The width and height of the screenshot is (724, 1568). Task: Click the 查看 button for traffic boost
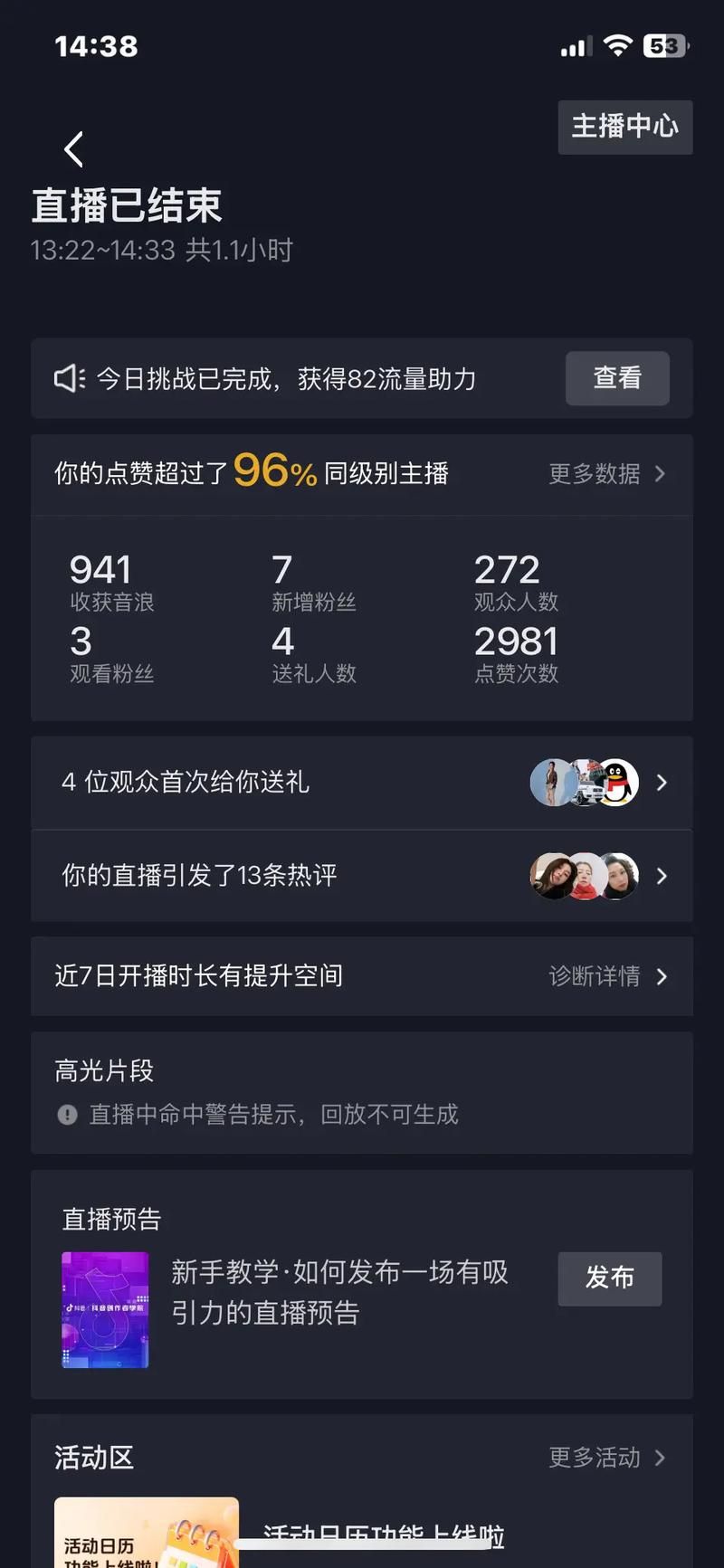616,378
